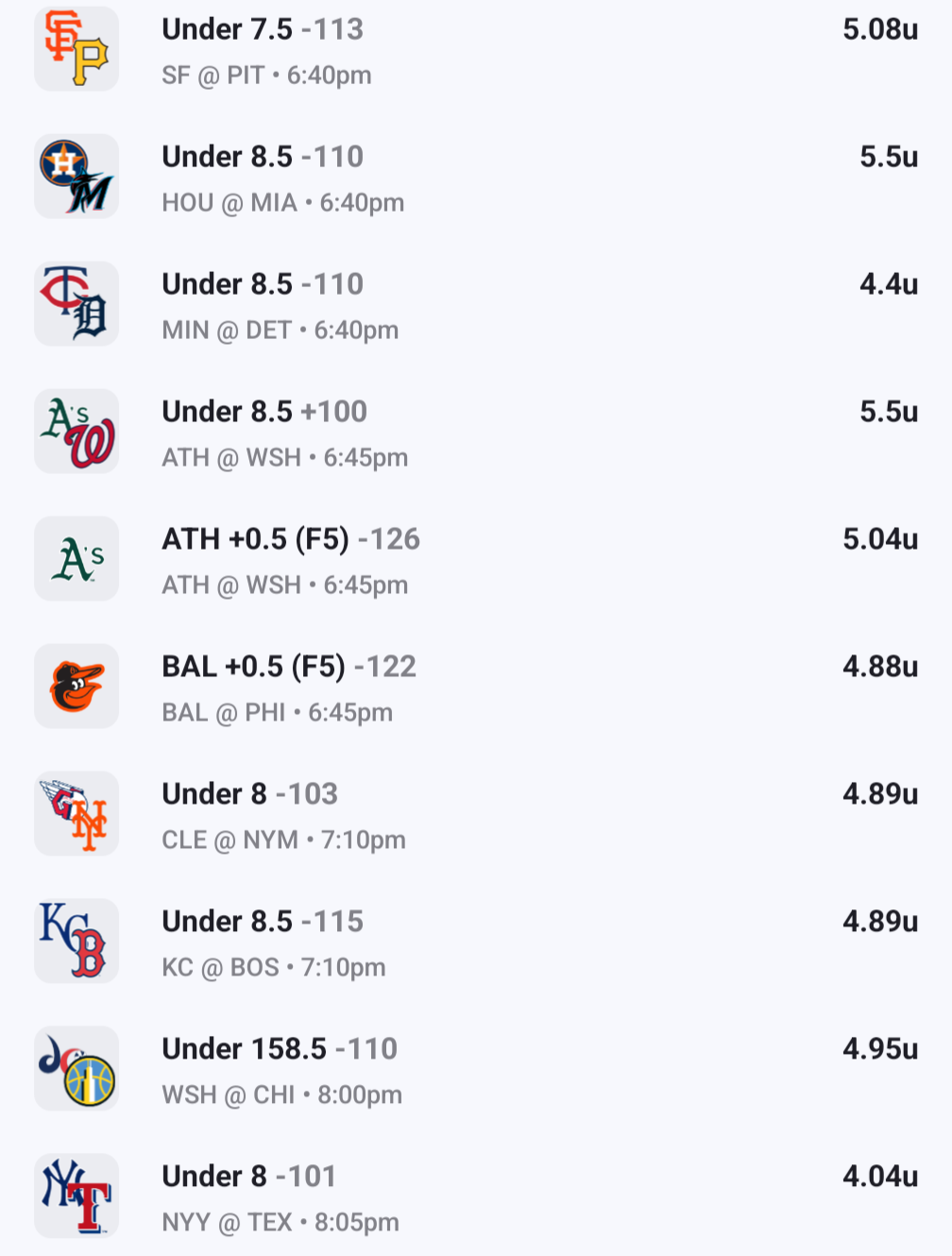The height and width of the screenshot is (1256, 952).
Task: Open the ATH +0.5 (F5) -126 pick
Action: (x=291, y=540)
